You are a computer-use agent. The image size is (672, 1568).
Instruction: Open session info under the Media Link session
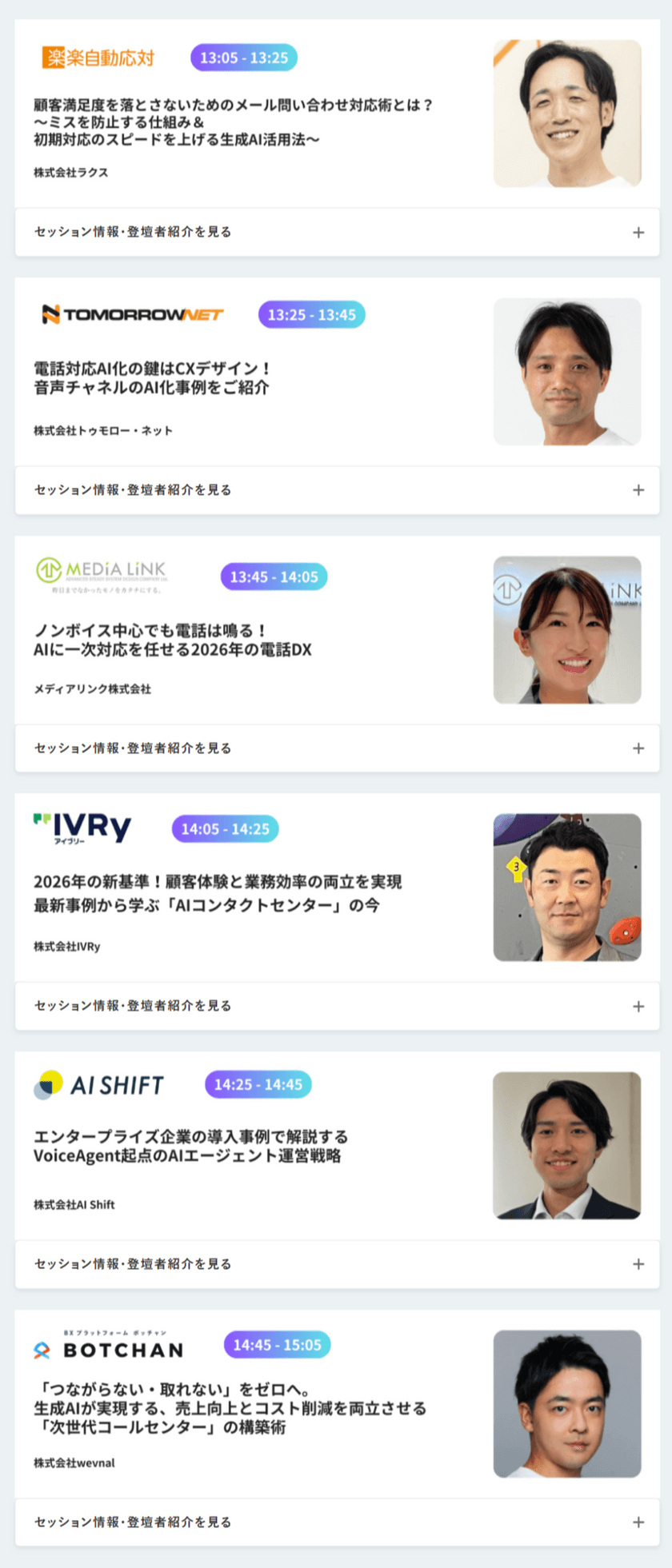(x=337, y=748)
